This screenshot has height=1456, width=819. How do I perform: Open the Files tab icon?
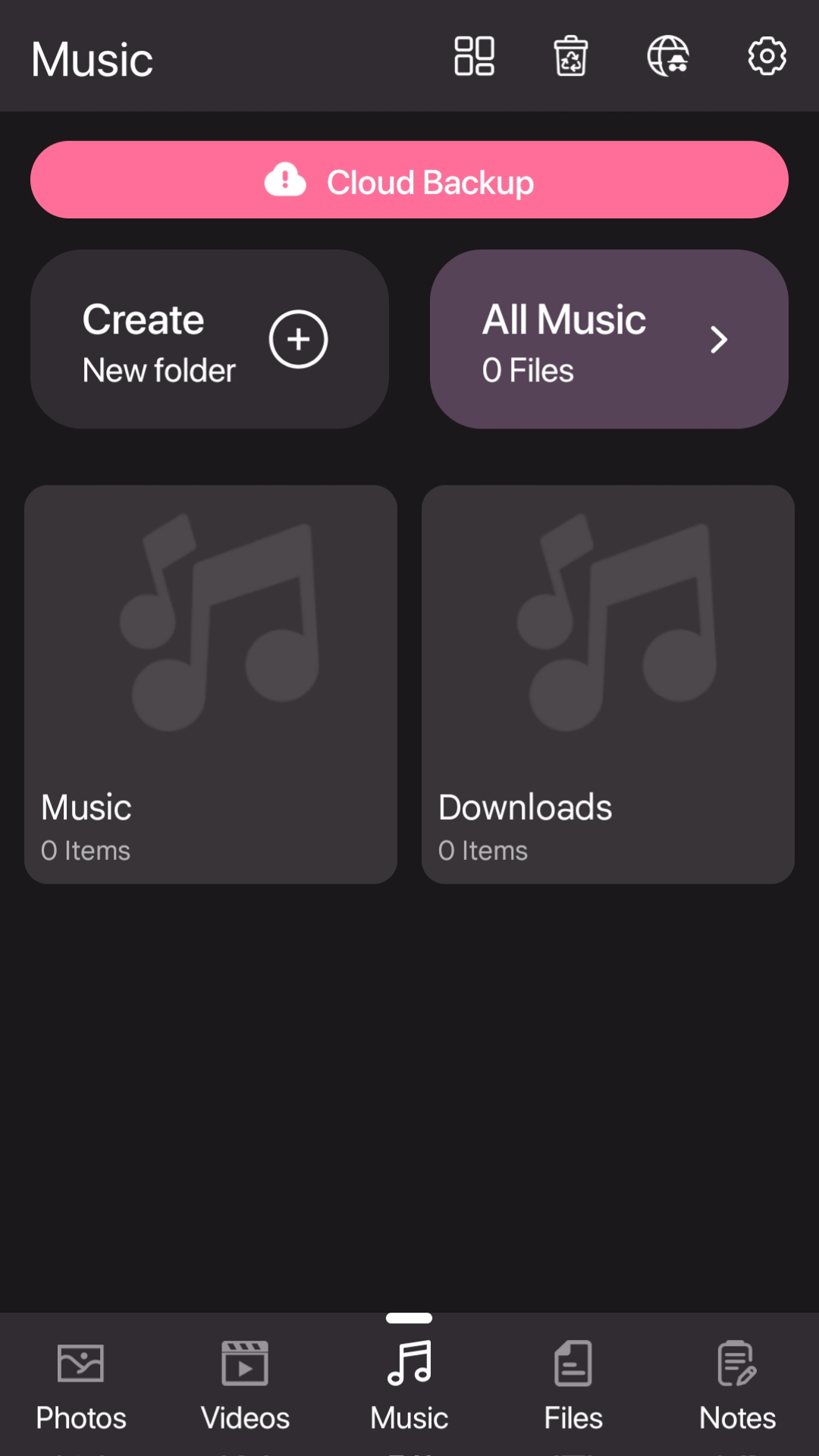pyautogui.click(x=573, y=1361)
